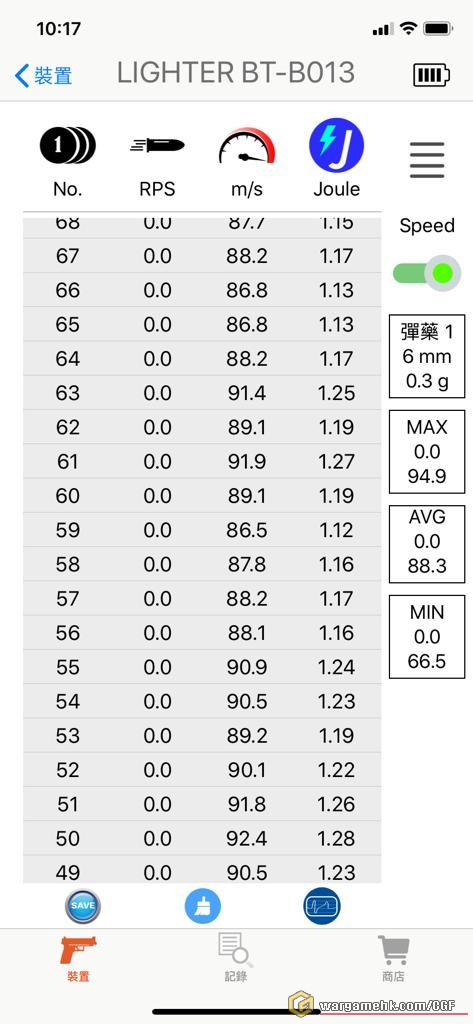Save the recorded shot data
The width and height of the screenshot is (473, 1024).
[x=83, y=906]
